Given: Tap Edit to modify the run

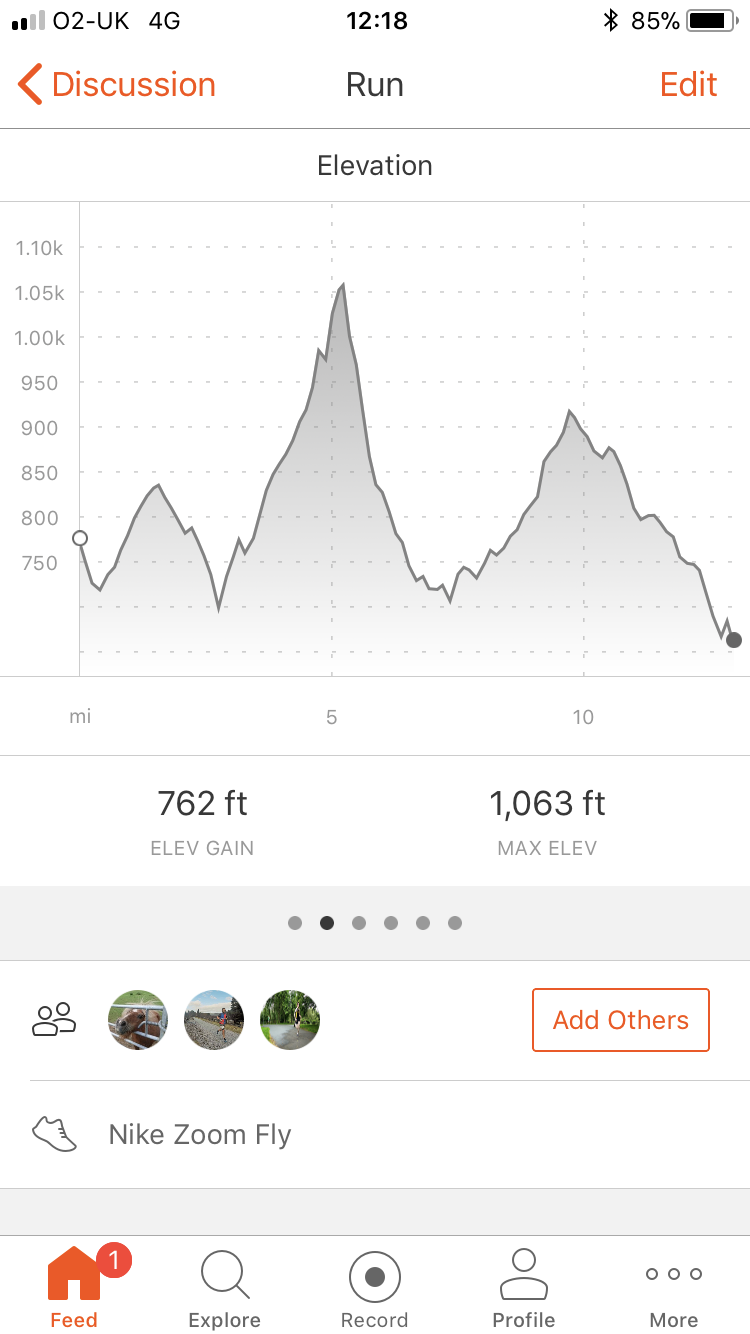Looking at the screenshot, I should click(x=688, y=85).
